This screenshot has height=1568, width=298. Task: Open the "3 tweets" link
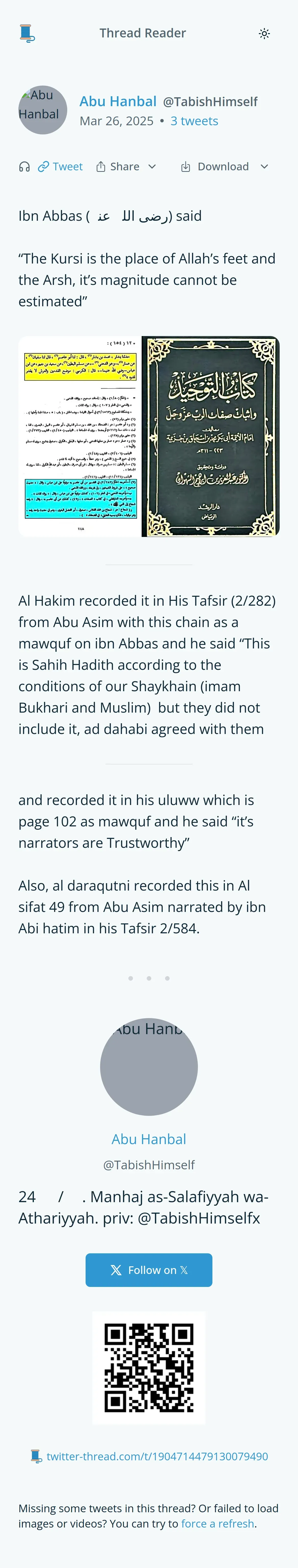(194, 121)
